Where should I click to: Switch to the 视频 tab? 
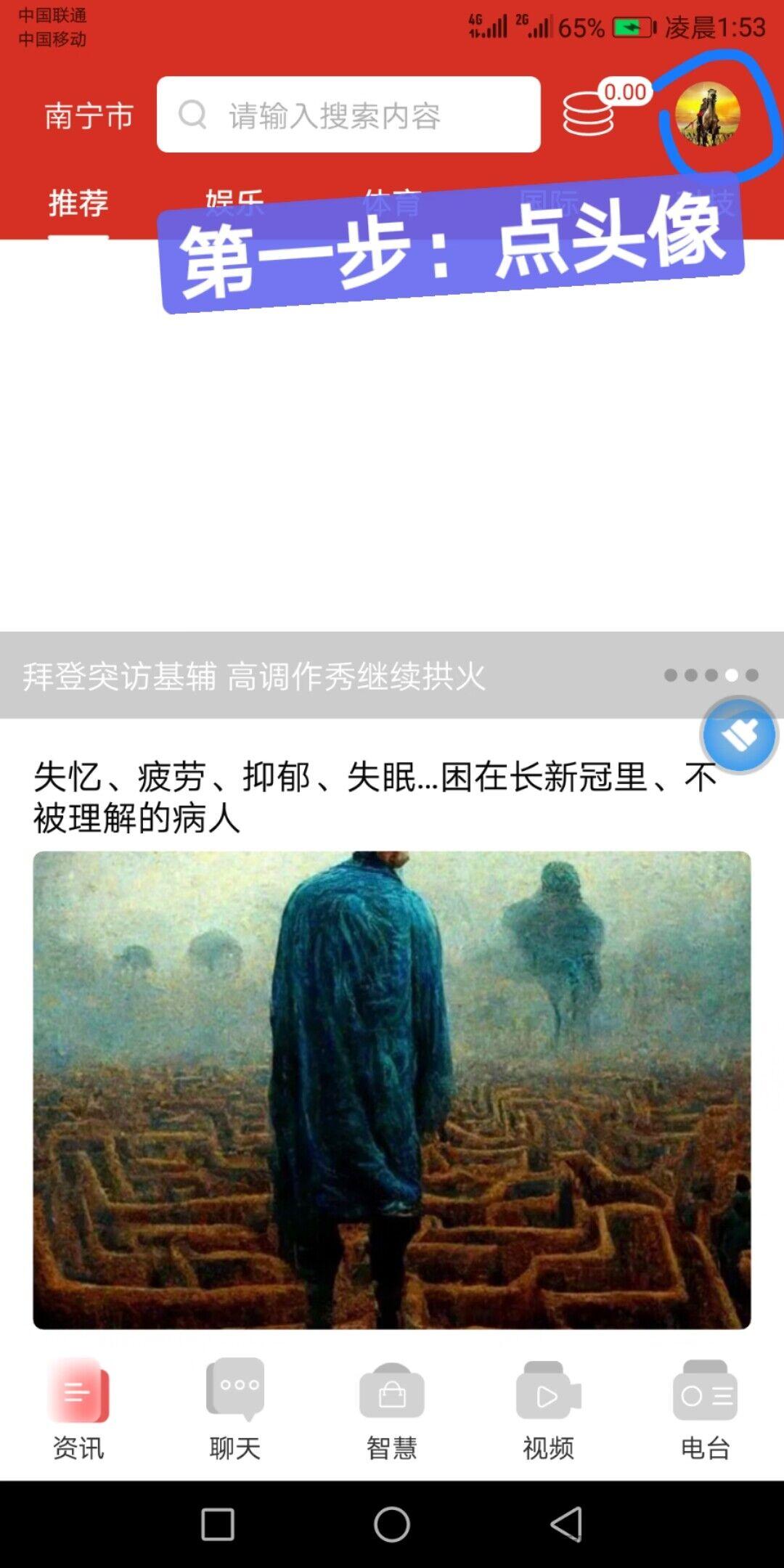pos(549,1410)
